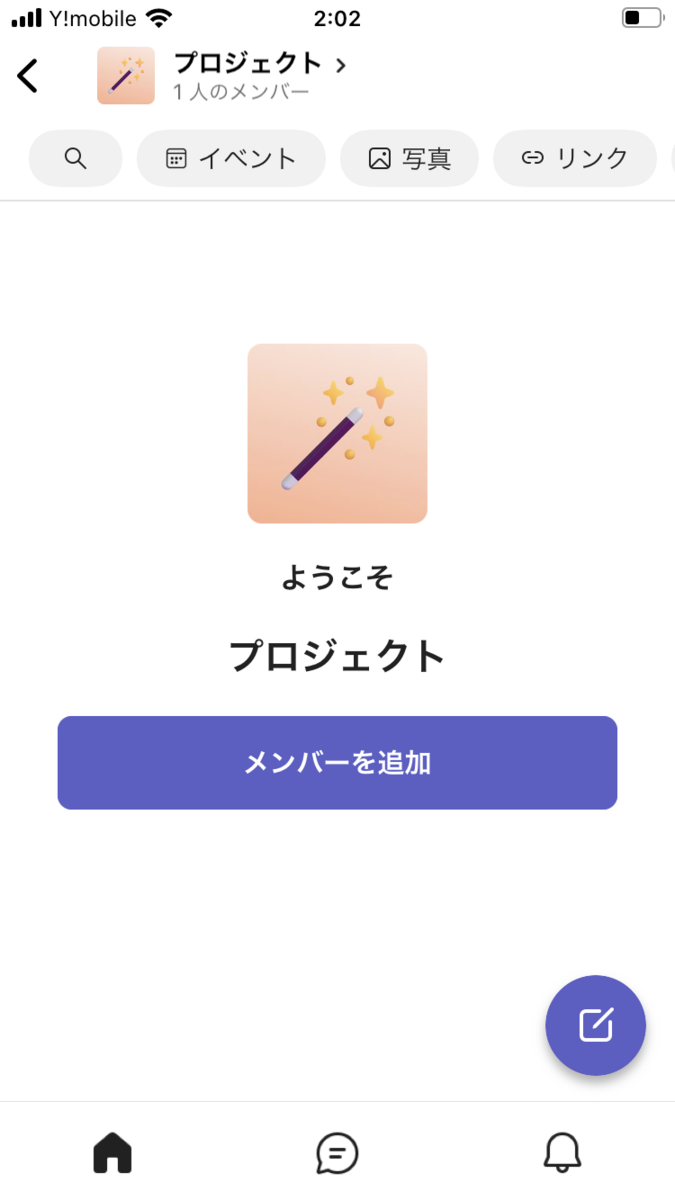The width and height of the screenshot is (675, 1200).
Task: Switch to the Home tab
Action: point(113,1153)
